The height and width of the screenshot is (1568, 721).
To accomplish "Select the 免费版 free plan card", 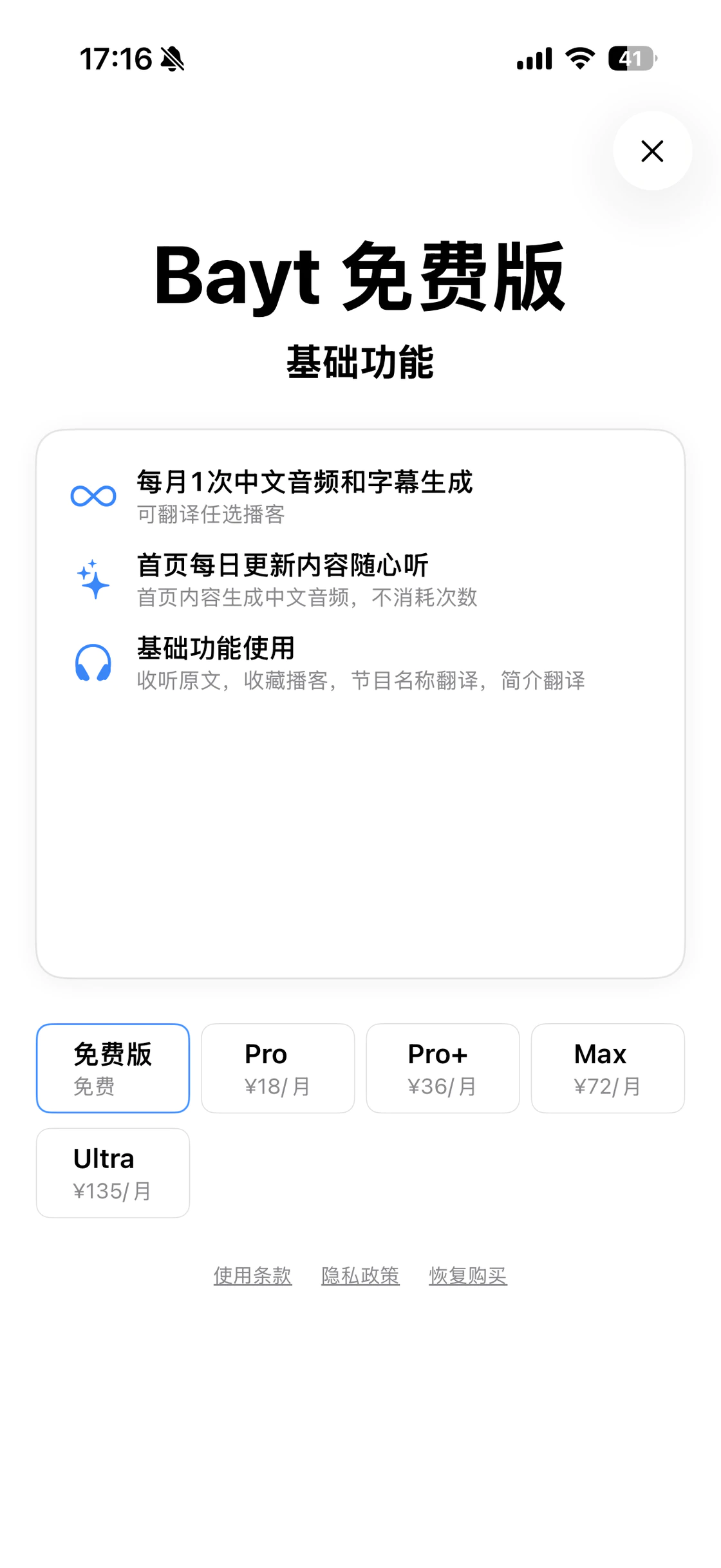I will click(x=113, y=1068).
